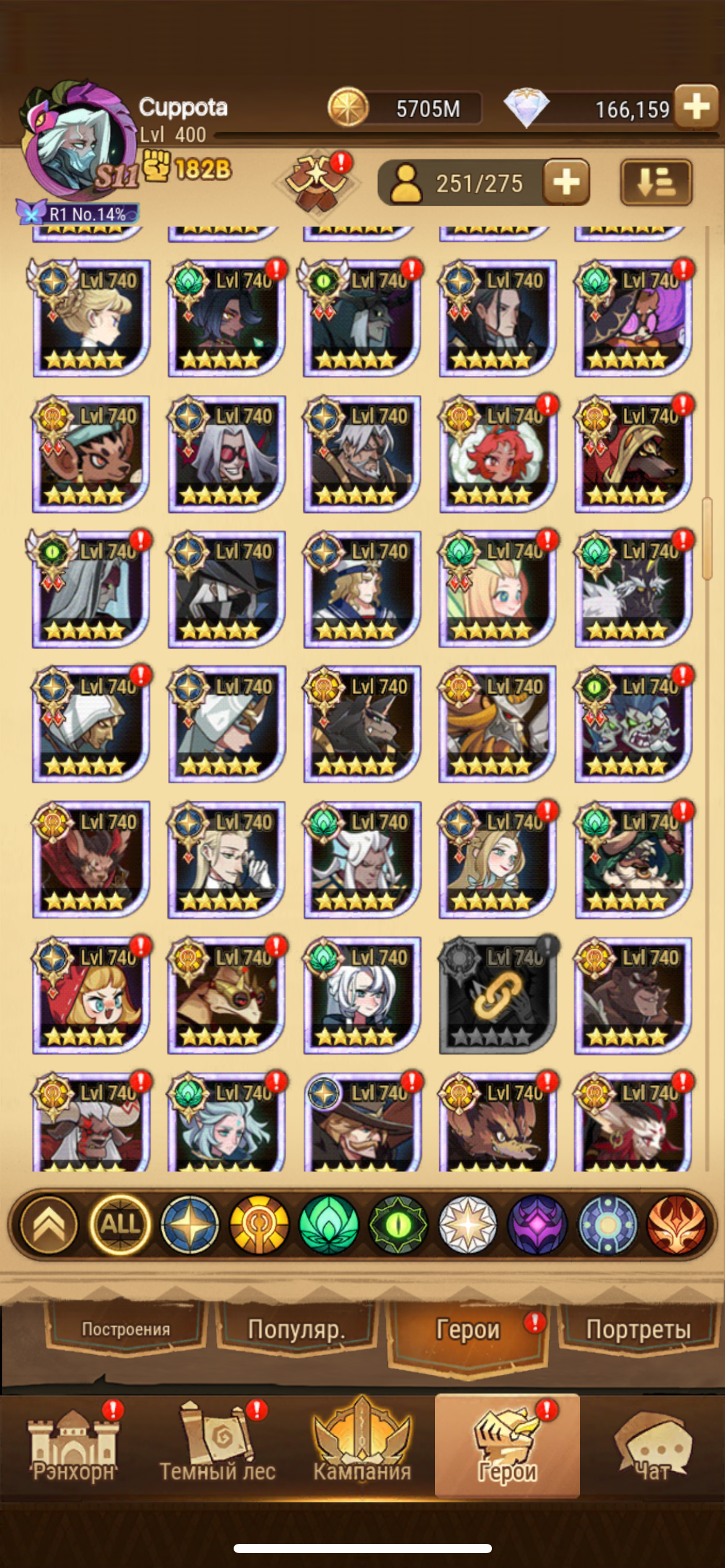Select the ALL faction filter
725x1568 pixels.
point(120,1225)
